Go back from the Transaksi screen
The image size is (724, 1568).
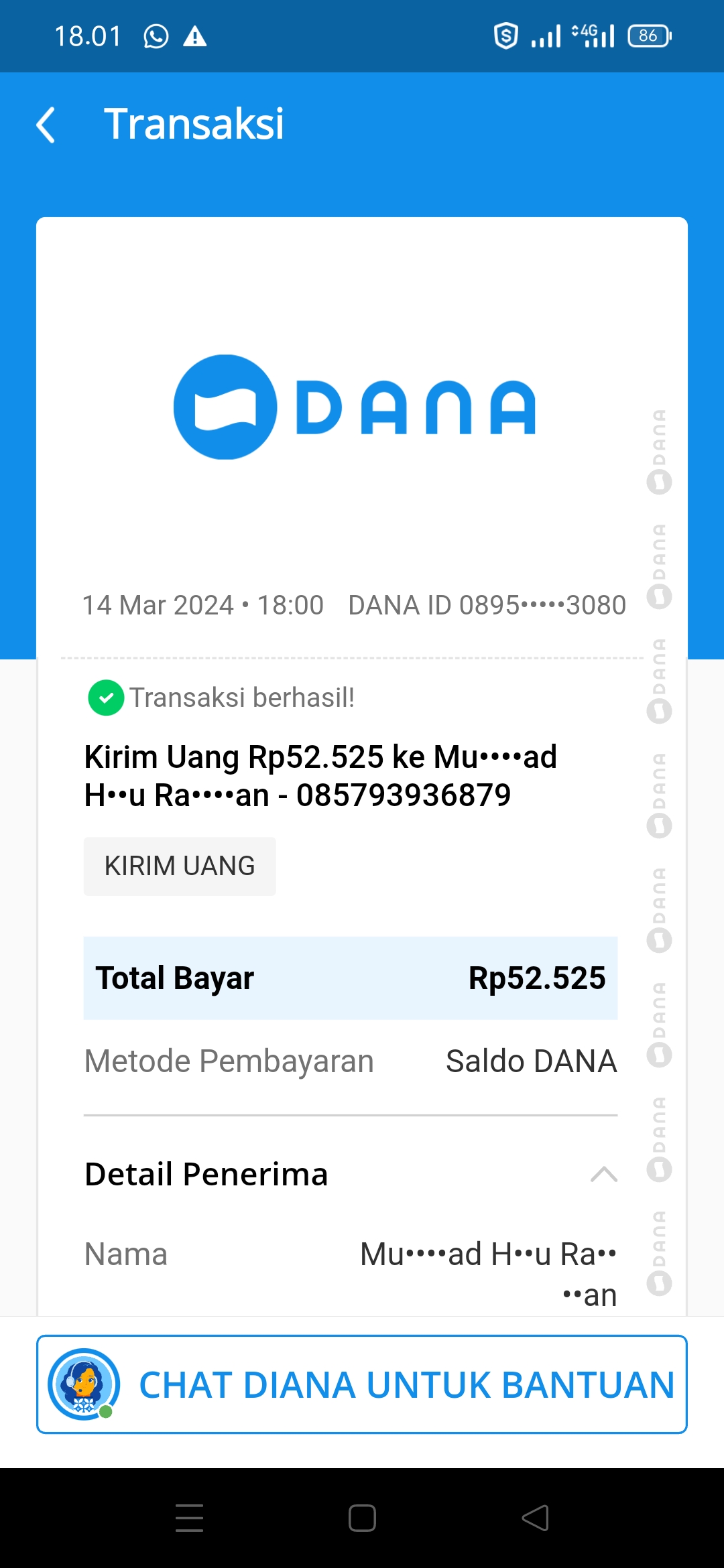pyautogui.click(x=46, y=125)
